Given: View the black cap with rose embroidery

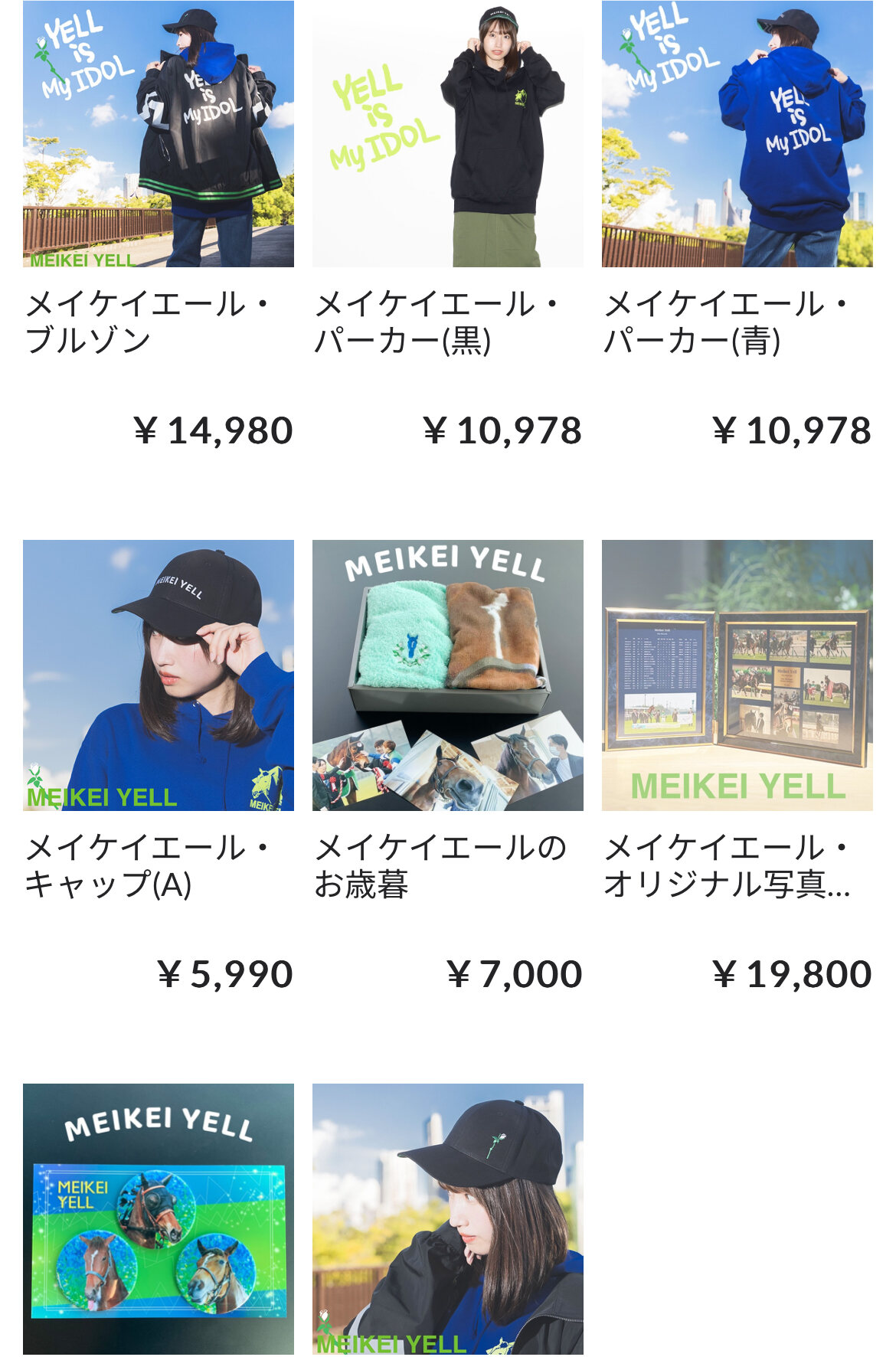Looking at the screenshot, I should [x=447, y=1218].
